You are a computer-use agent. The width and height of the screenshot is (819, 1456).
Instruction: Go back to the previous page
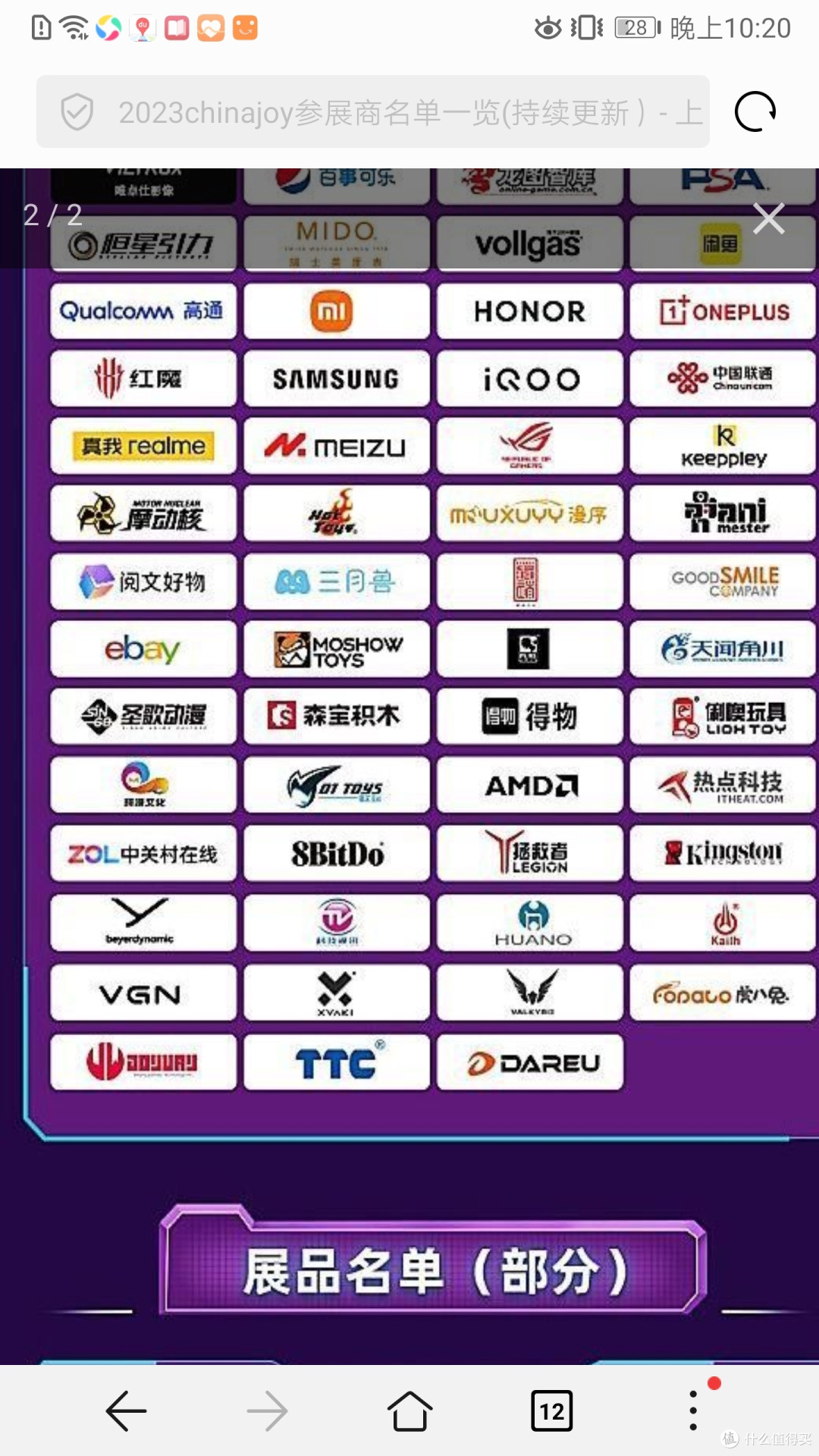pyautogui.click(x=126, y=1410)
